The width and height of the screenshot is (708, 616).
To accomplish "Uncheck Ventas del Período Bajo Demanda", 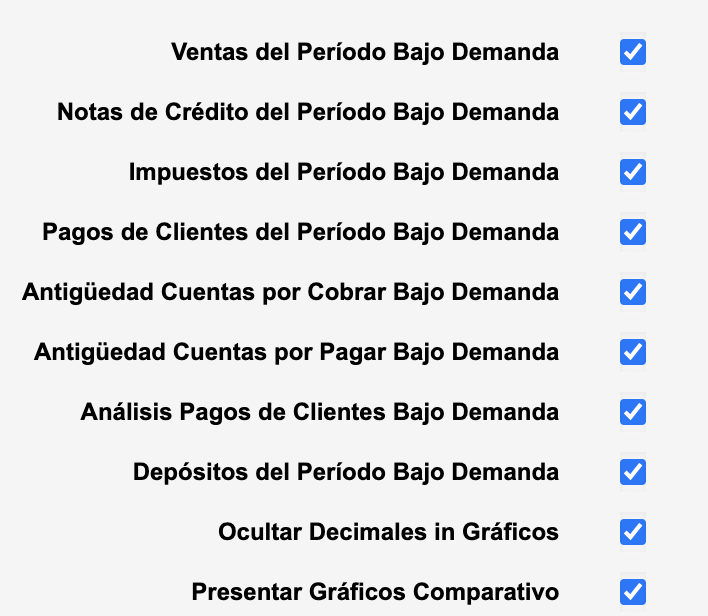I will point(633,52).
